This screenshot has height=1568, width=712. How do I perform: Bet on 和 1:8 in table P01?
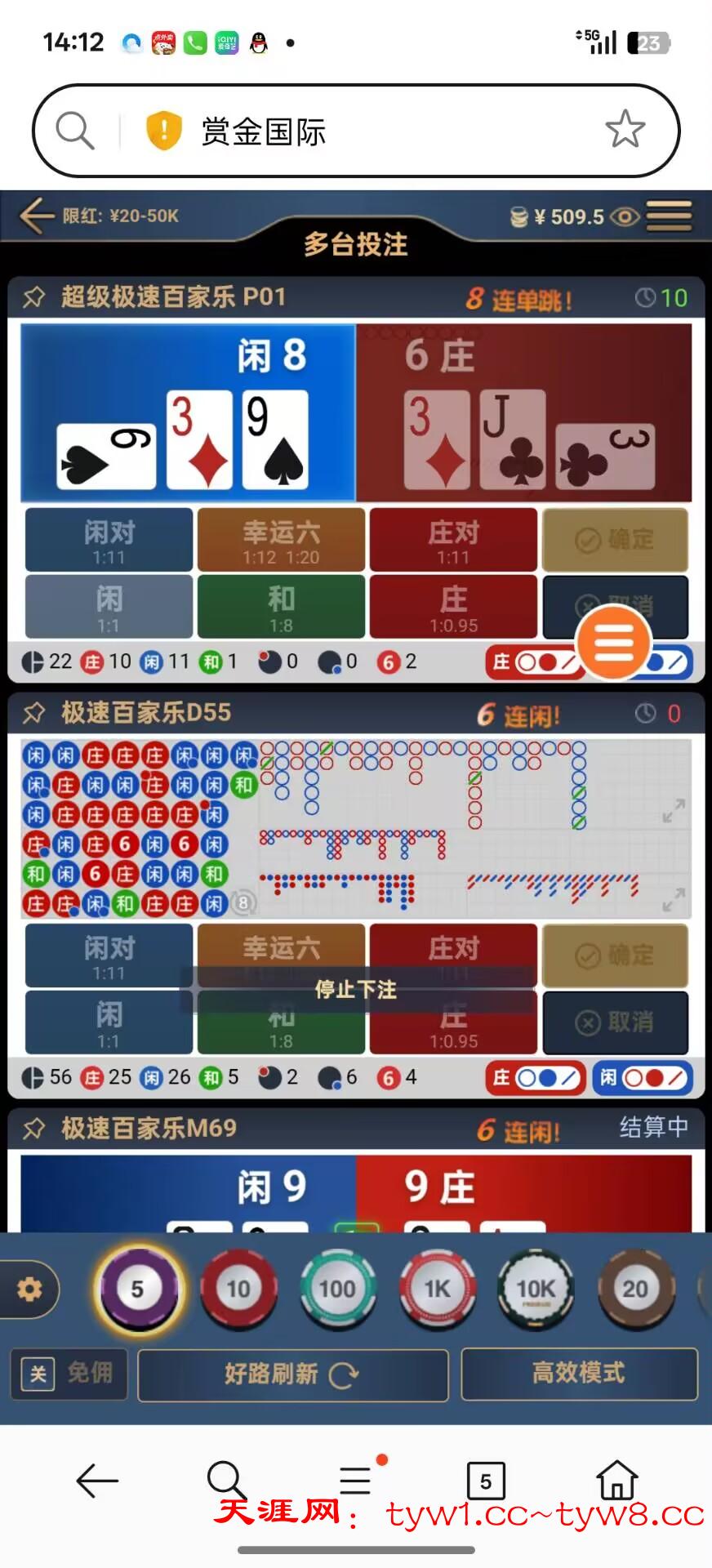point(281,607)
